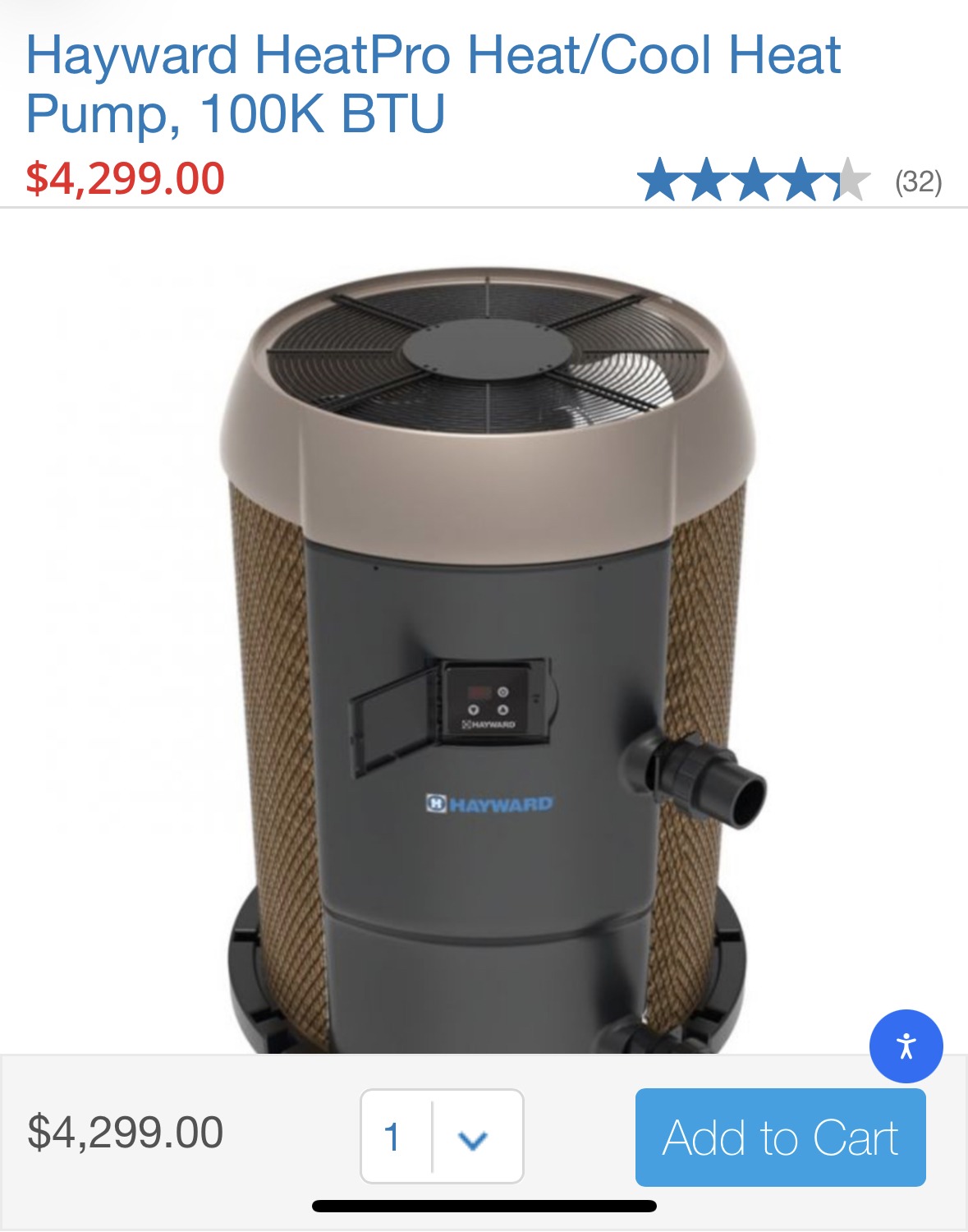Open the quantity dropdown

(442, 1137)
